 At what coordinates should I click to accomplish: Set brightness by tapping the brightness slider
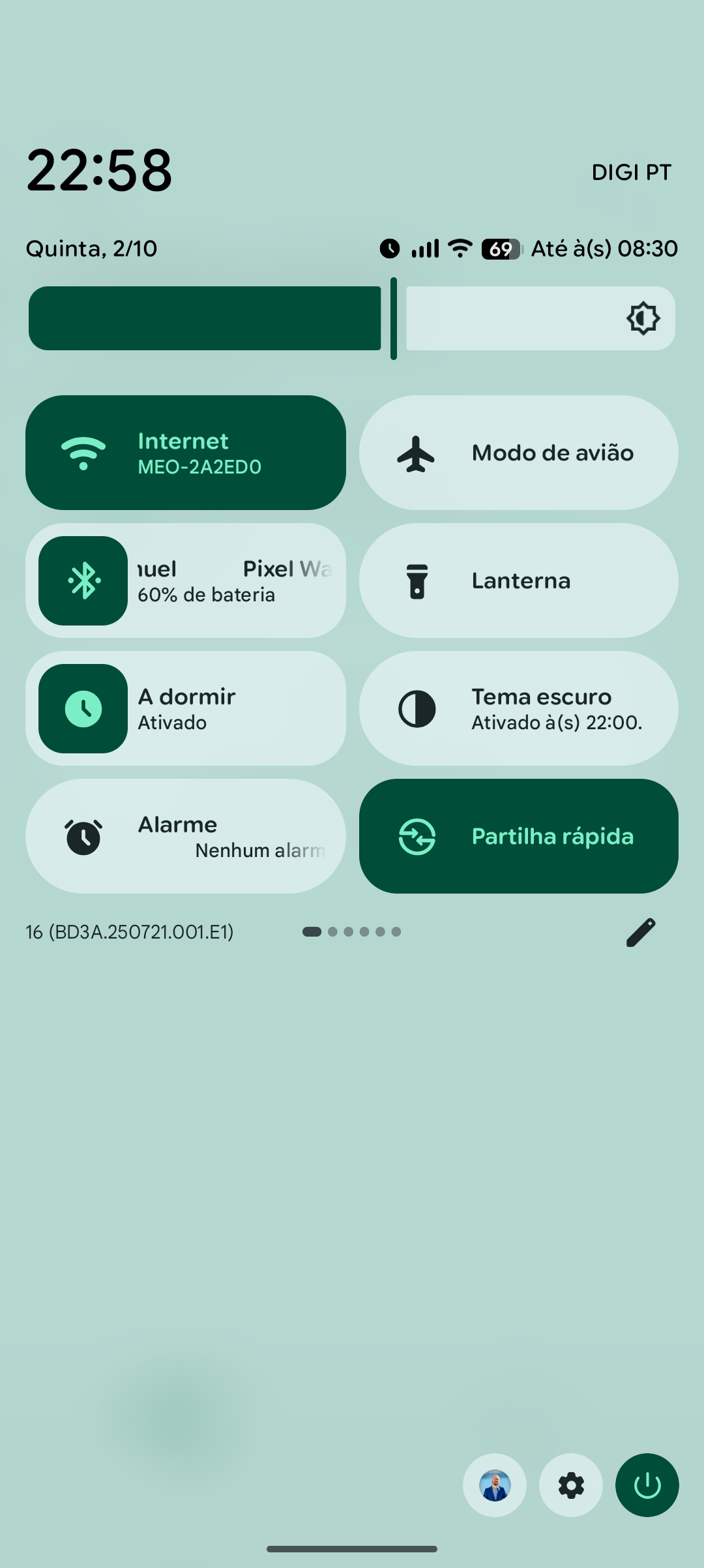[x=352, y=318]
